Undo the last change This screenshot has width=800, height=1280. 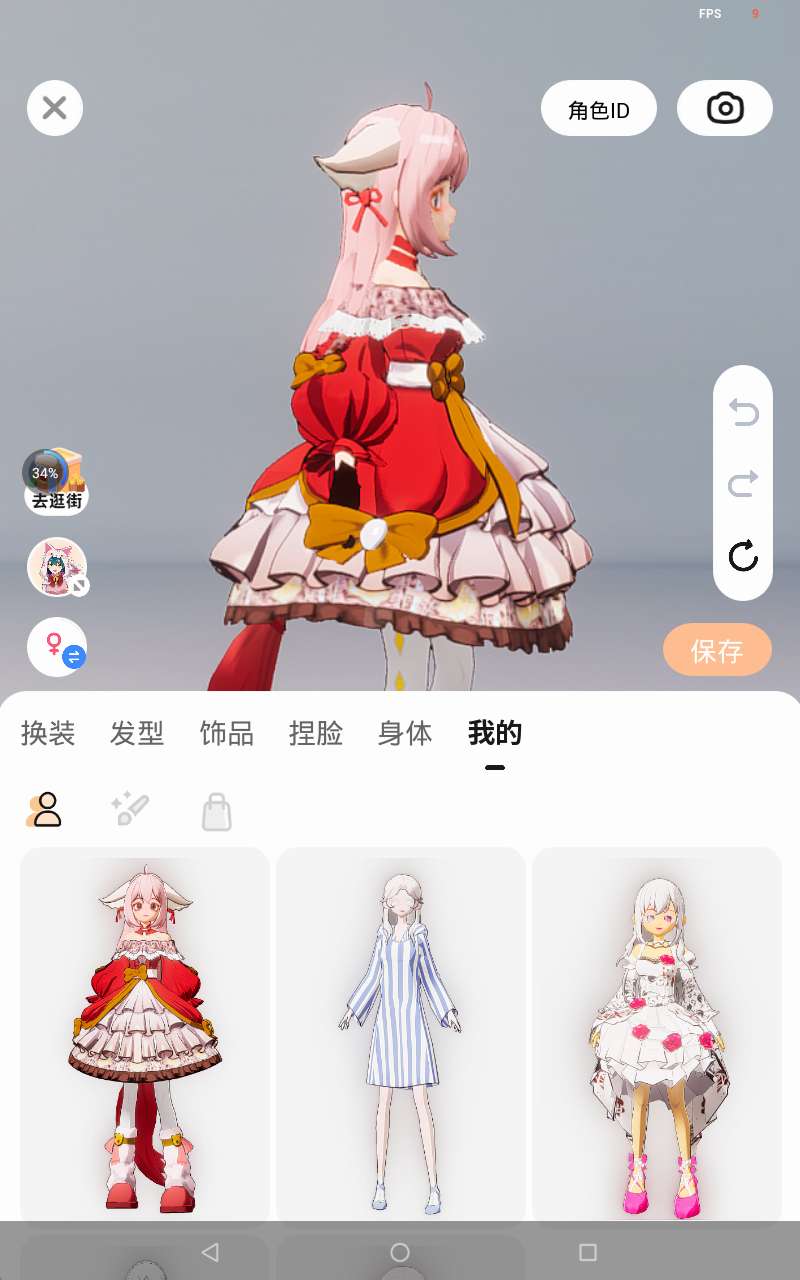[743, 412]
